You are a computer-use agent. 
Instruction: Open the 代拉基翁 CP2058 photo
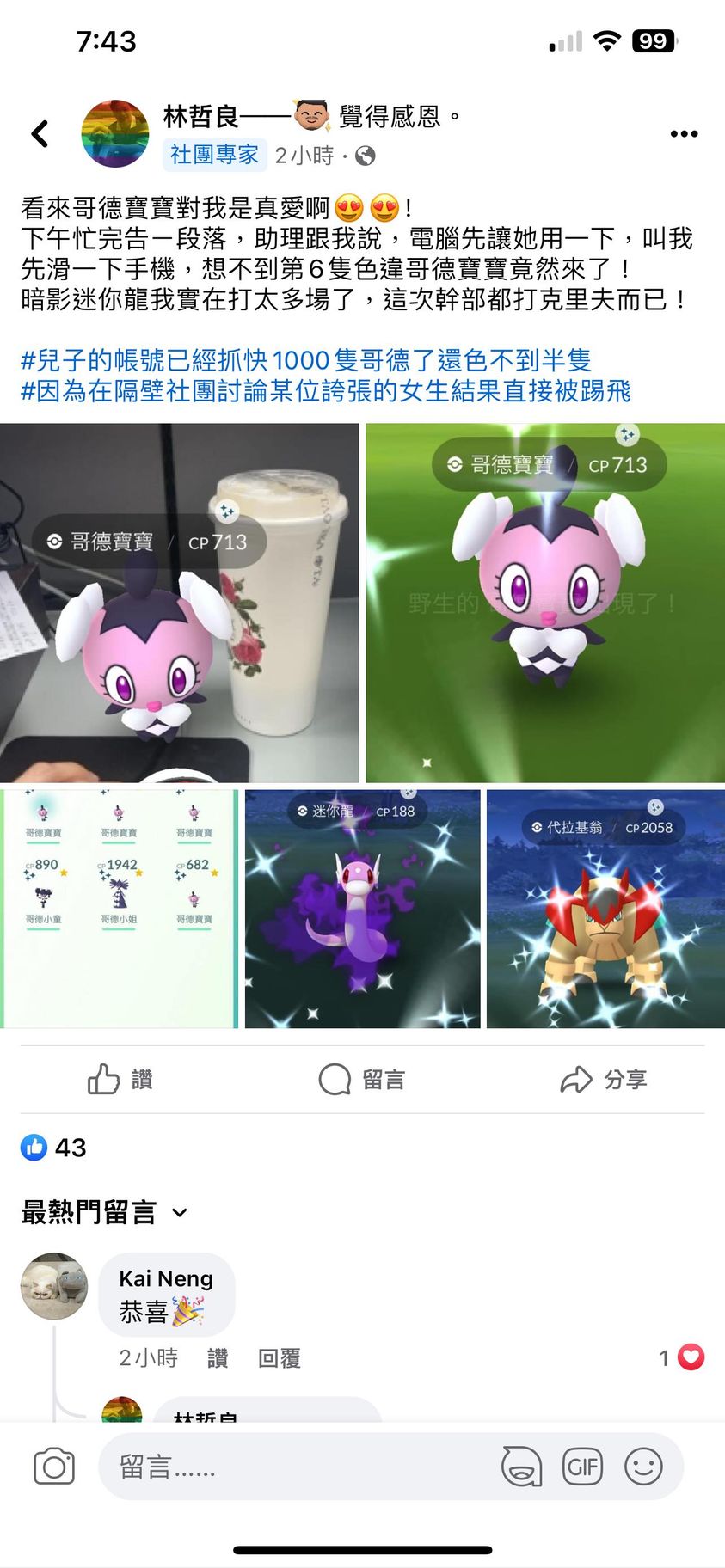[x=605, y=909]
